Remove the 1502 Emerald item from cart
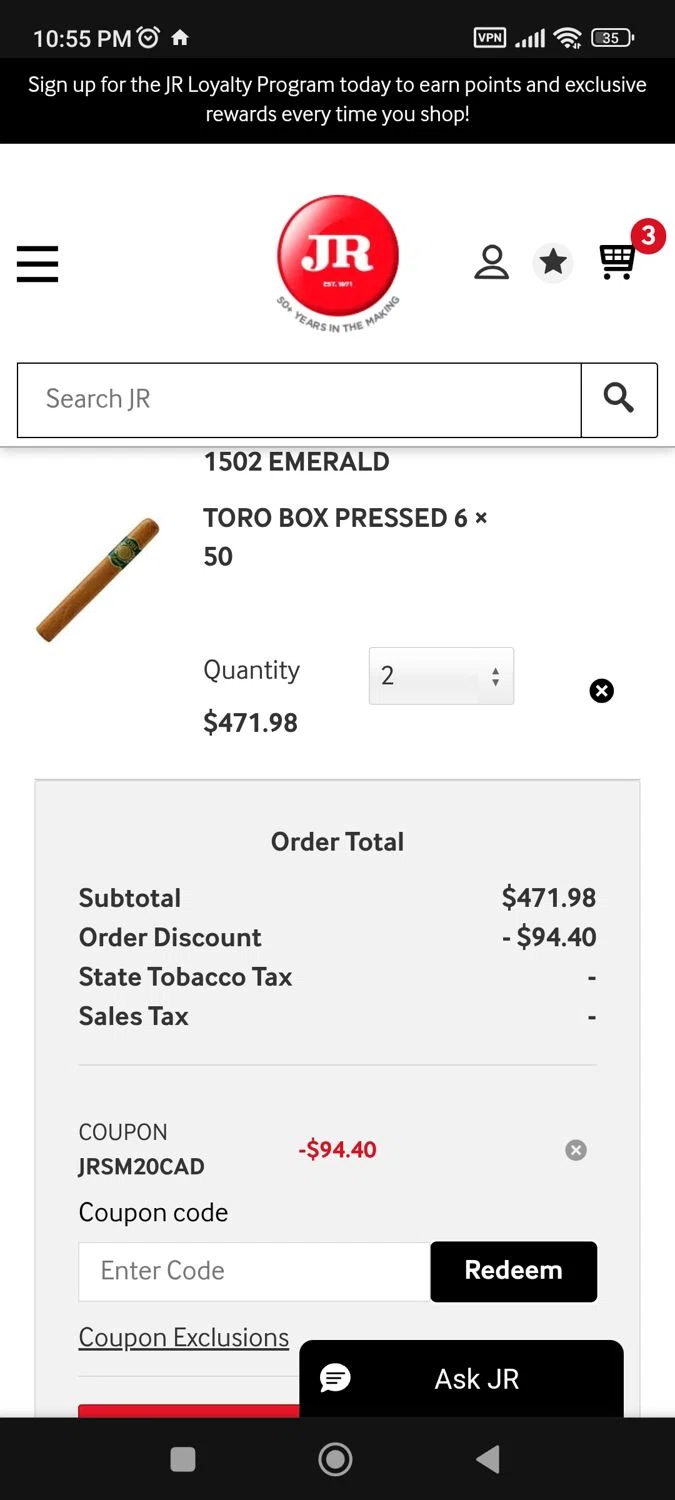The height and width of the screenshot is (1500, 675). (601, 691)
